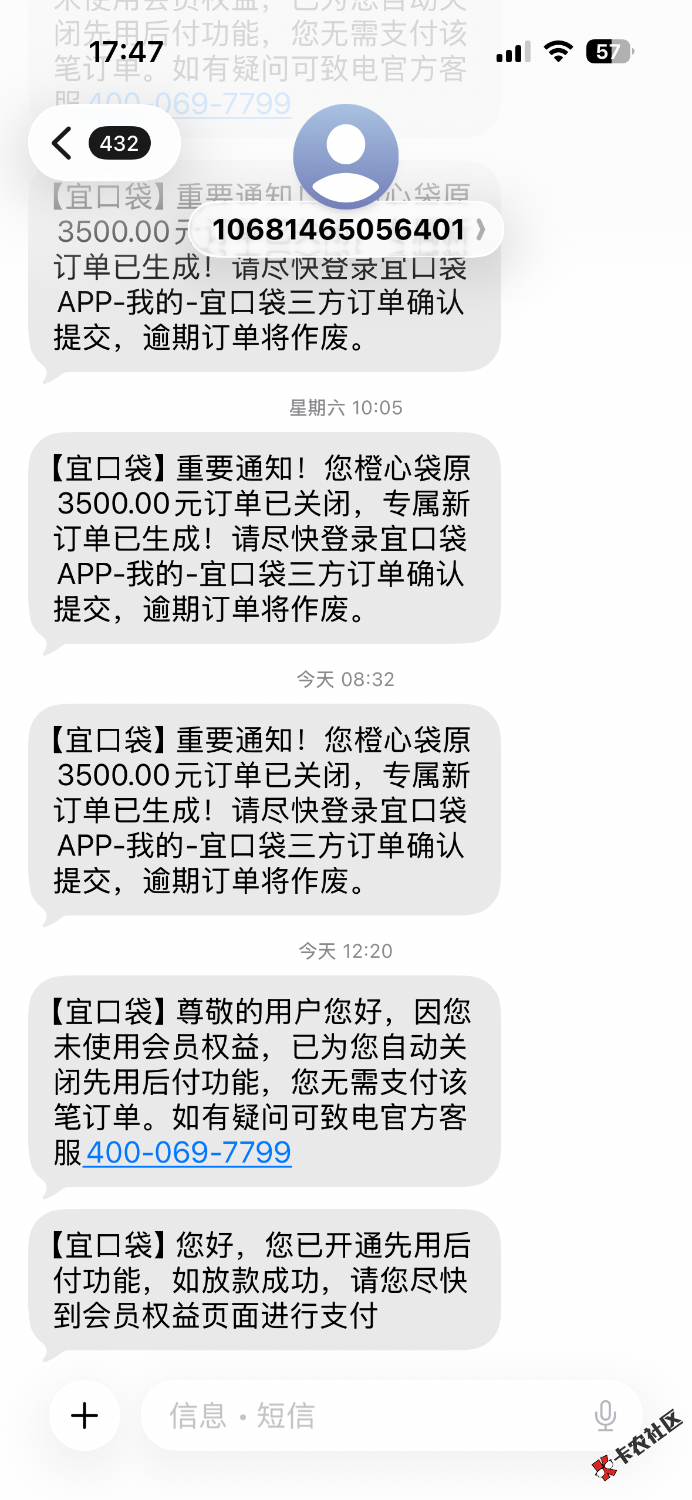
Task: Open contact details for 10681465056401
Action: pos(345,230)
